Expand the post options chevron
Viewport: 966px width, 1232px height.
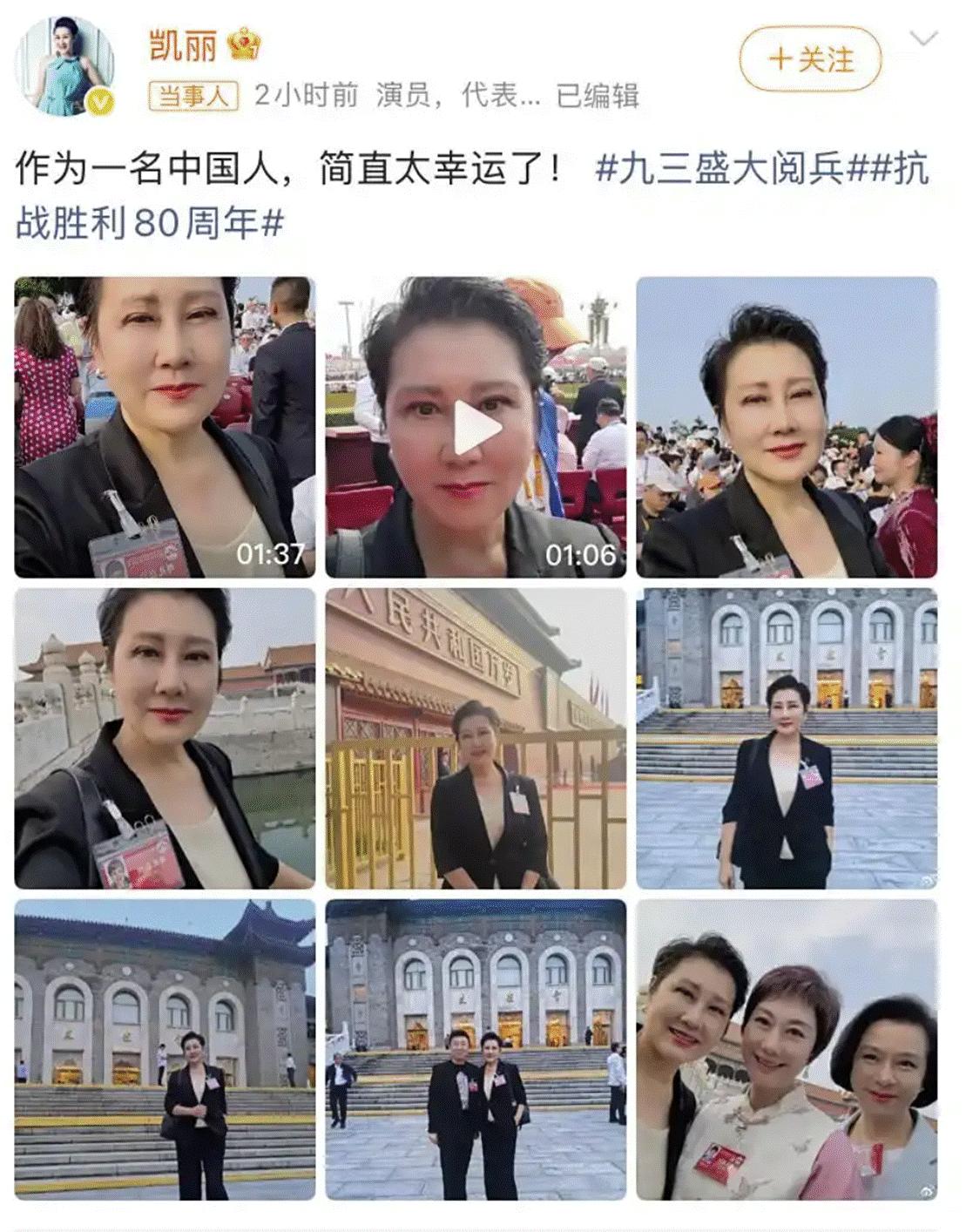(923, 39)
